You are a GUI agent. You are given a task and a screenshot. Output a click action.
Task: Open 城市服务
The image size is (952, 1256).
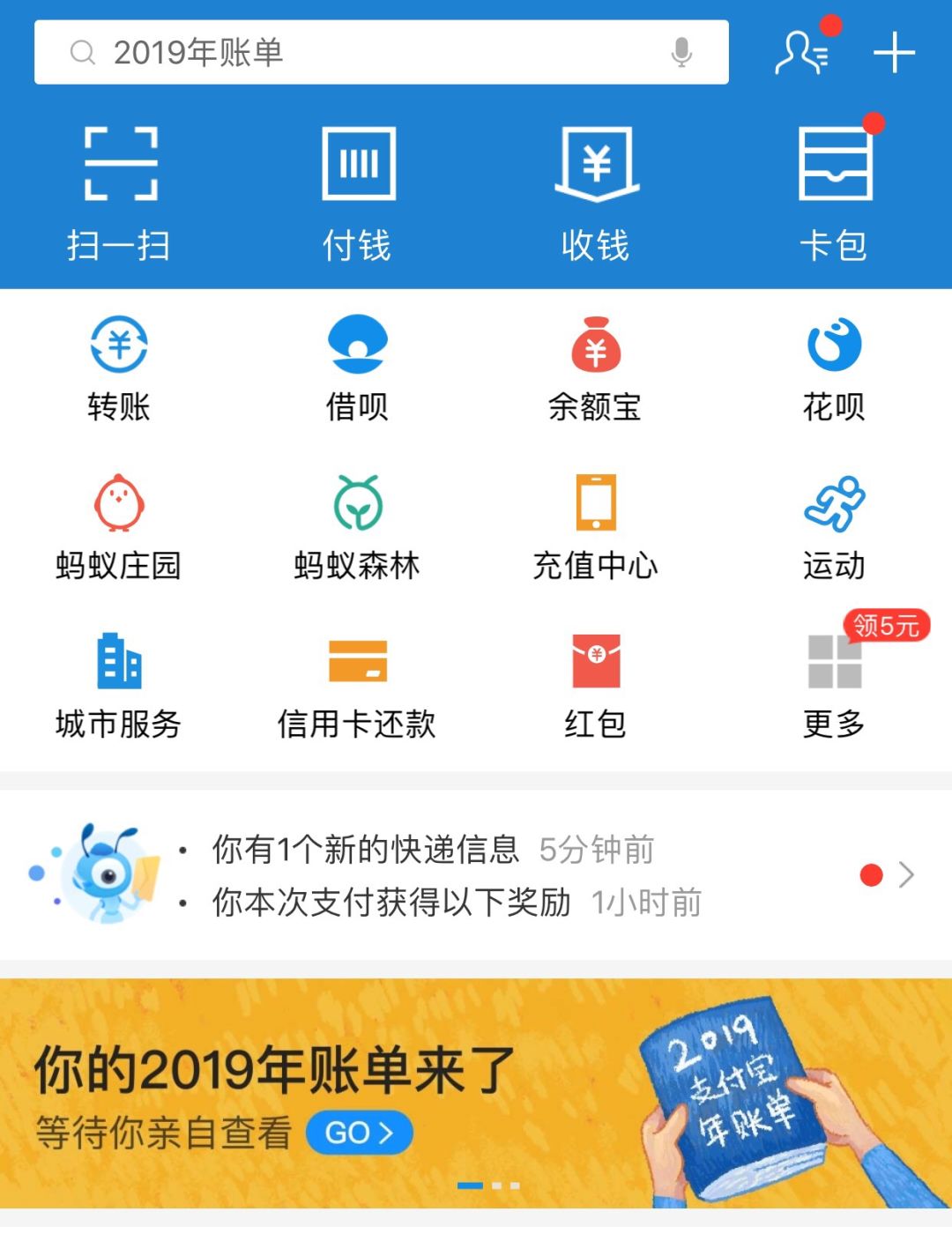(x=119, y=687)
